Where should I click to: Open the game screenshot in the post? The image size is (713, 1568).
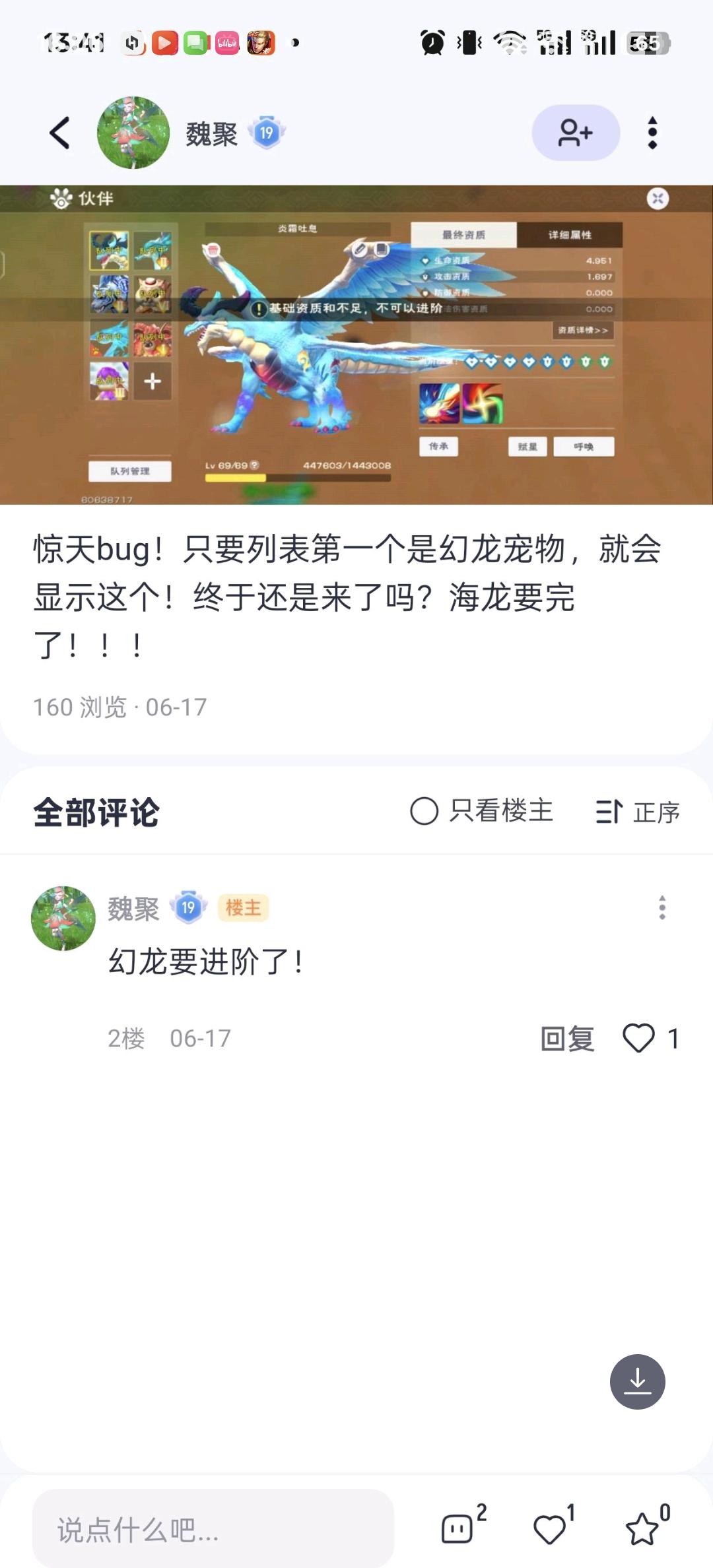pyautogui.click(x=356, y=344)
